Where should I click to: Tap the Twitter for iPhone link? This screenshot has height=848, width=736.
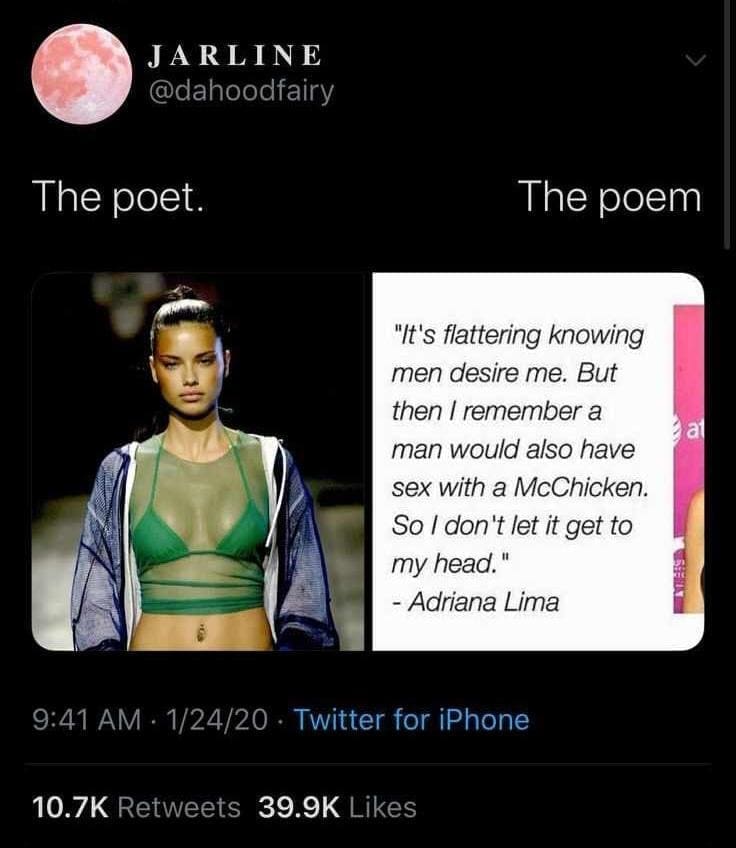pos(412,719)
